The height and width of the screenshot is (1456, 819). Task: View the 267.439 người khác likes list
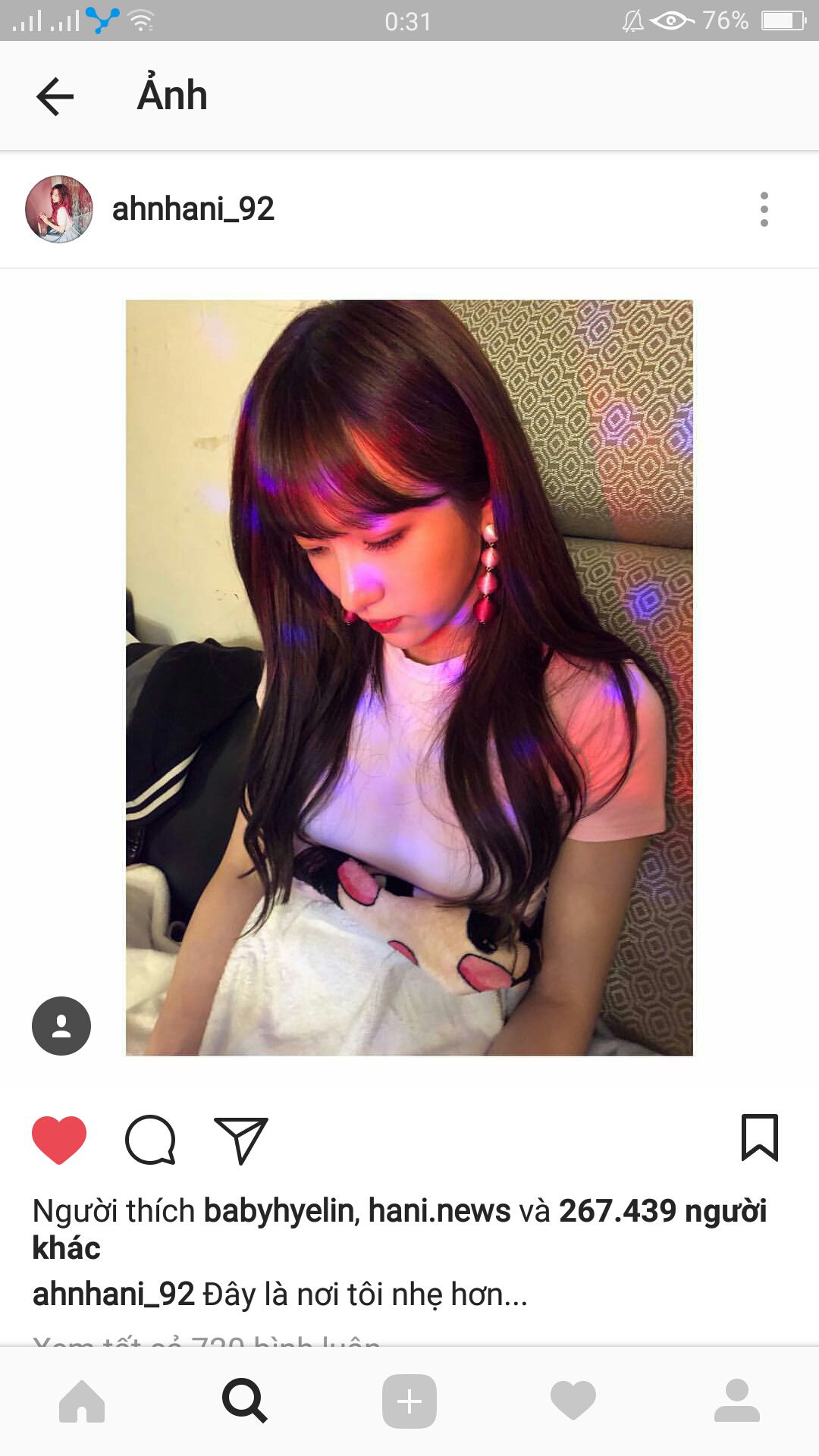click(x=400, y=1229)
